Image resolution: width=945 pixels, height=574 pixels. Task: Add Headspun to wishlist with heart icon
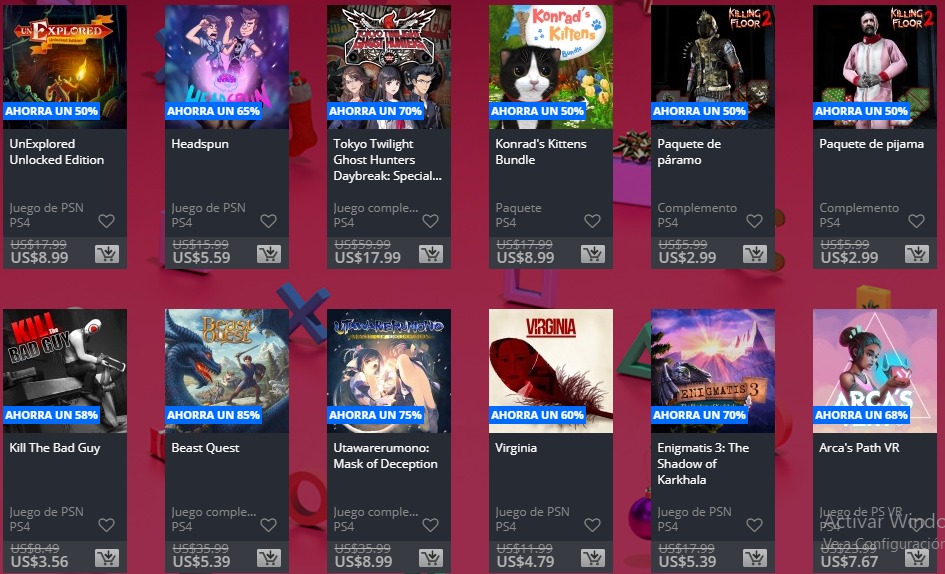(268, 221)
